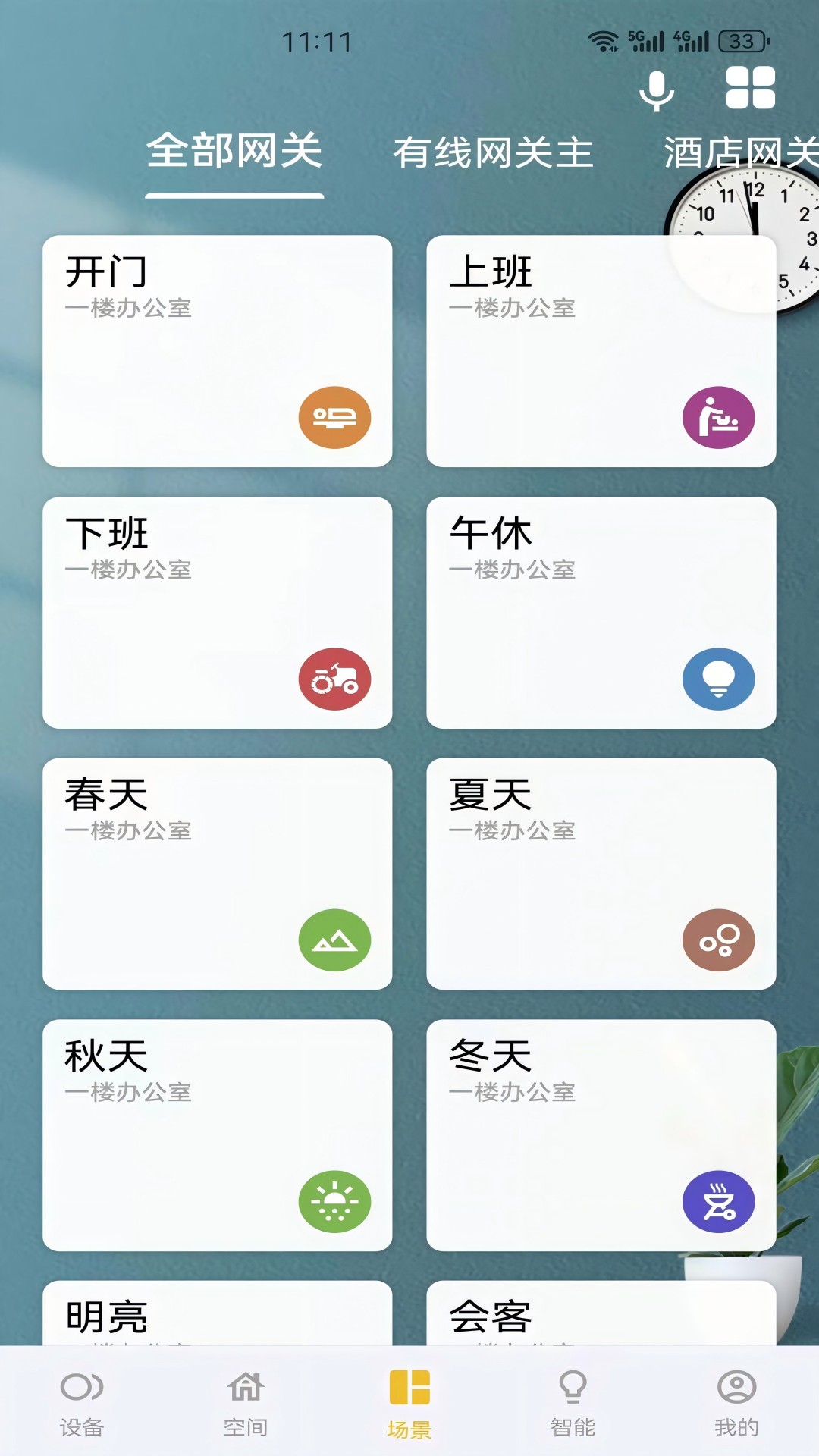Switch to the 有线网关主 tab

click(494, 152)
